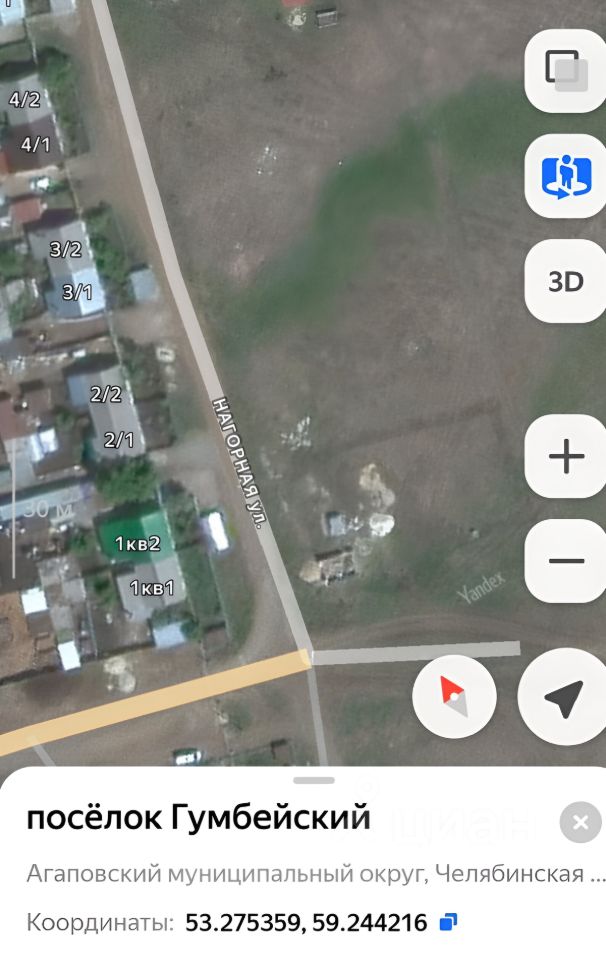Open the map layers selector
606x960 pixels.
(566, 70)
